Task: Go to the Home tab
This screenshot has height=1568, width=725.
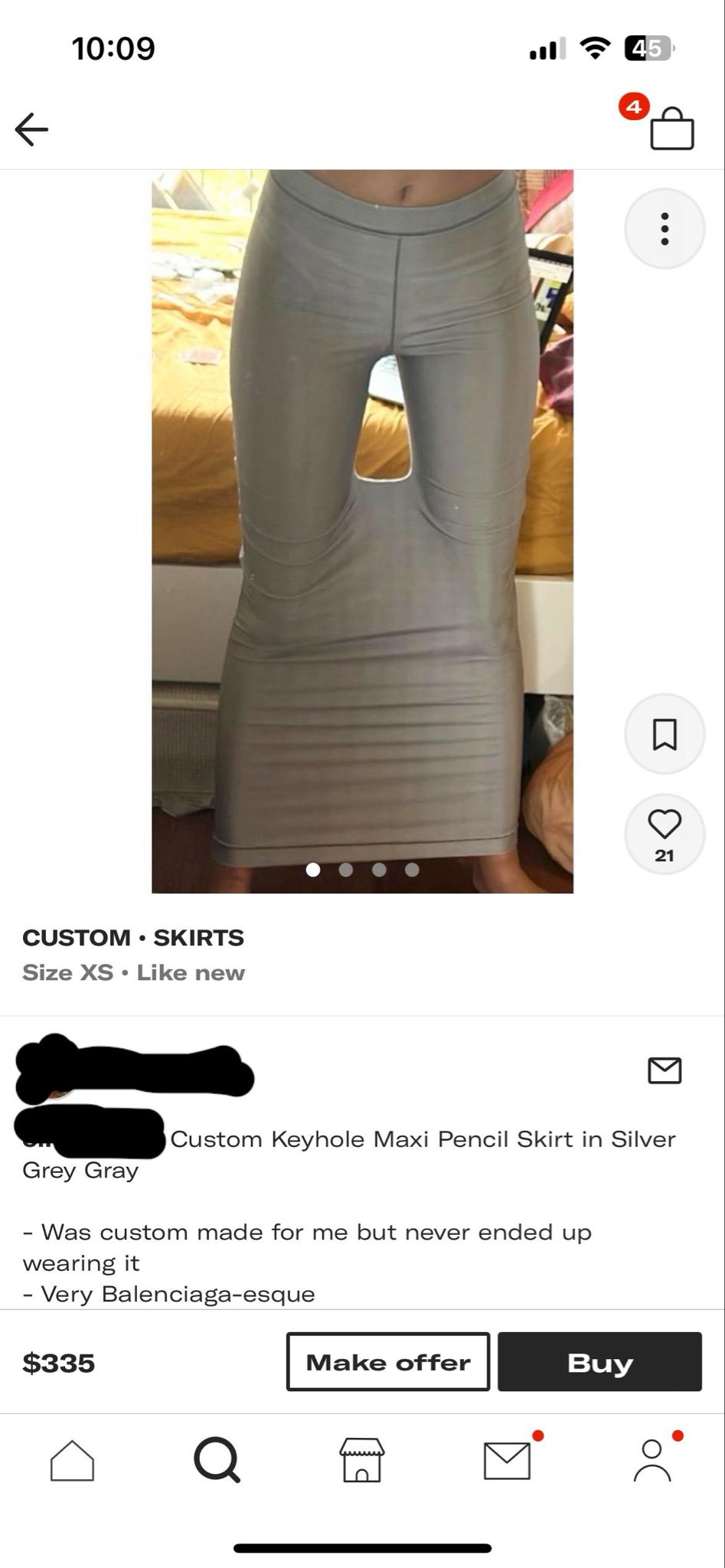Action: click(x=72, y=1461)
